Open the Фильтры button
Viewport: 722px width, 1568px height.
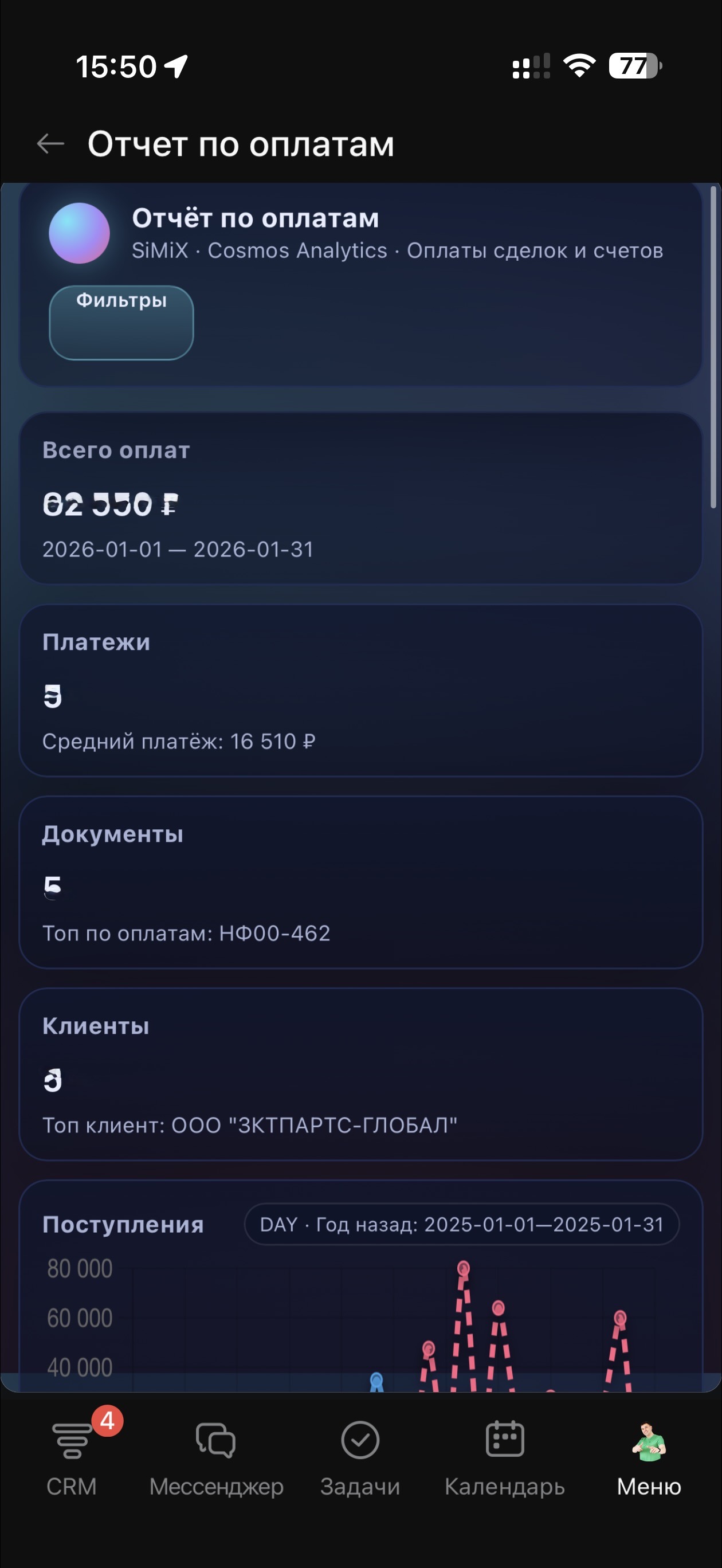[x=121, y=322]
